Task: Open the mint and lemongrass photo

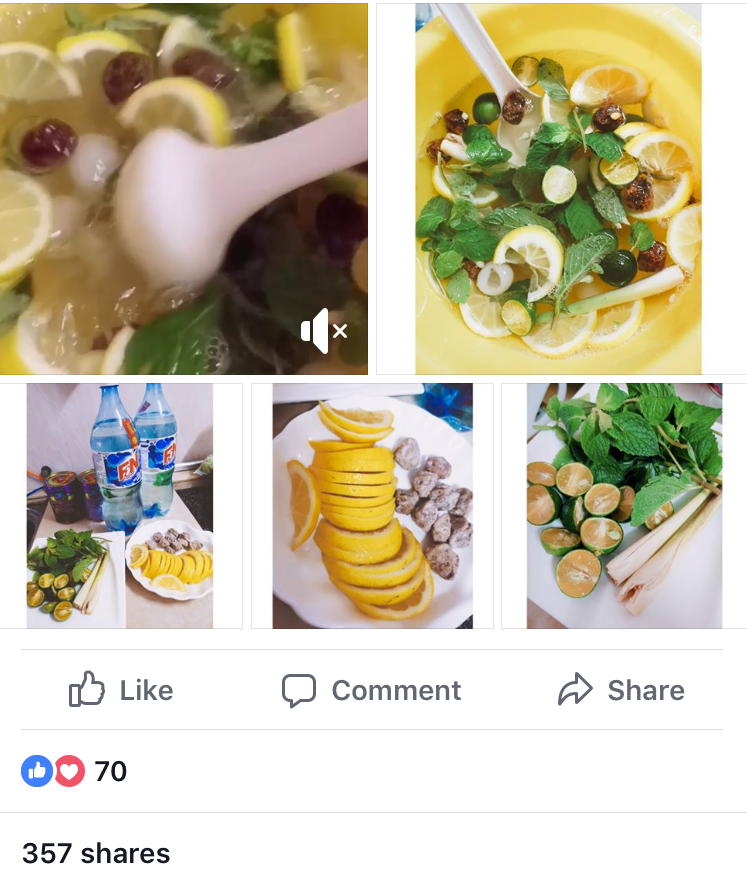Action: point(624,506)
